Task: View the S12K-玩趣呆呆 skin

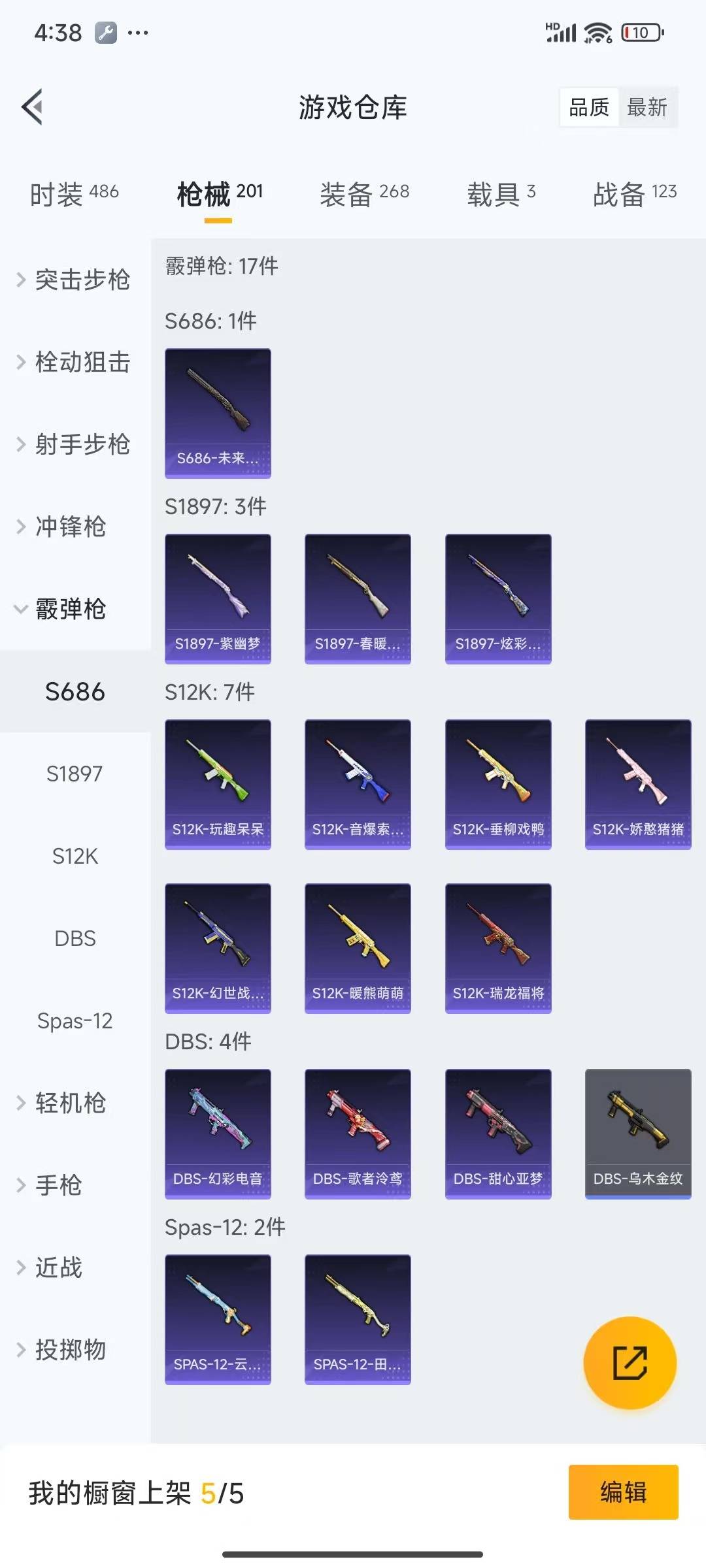Action: [x=218, y=784]
